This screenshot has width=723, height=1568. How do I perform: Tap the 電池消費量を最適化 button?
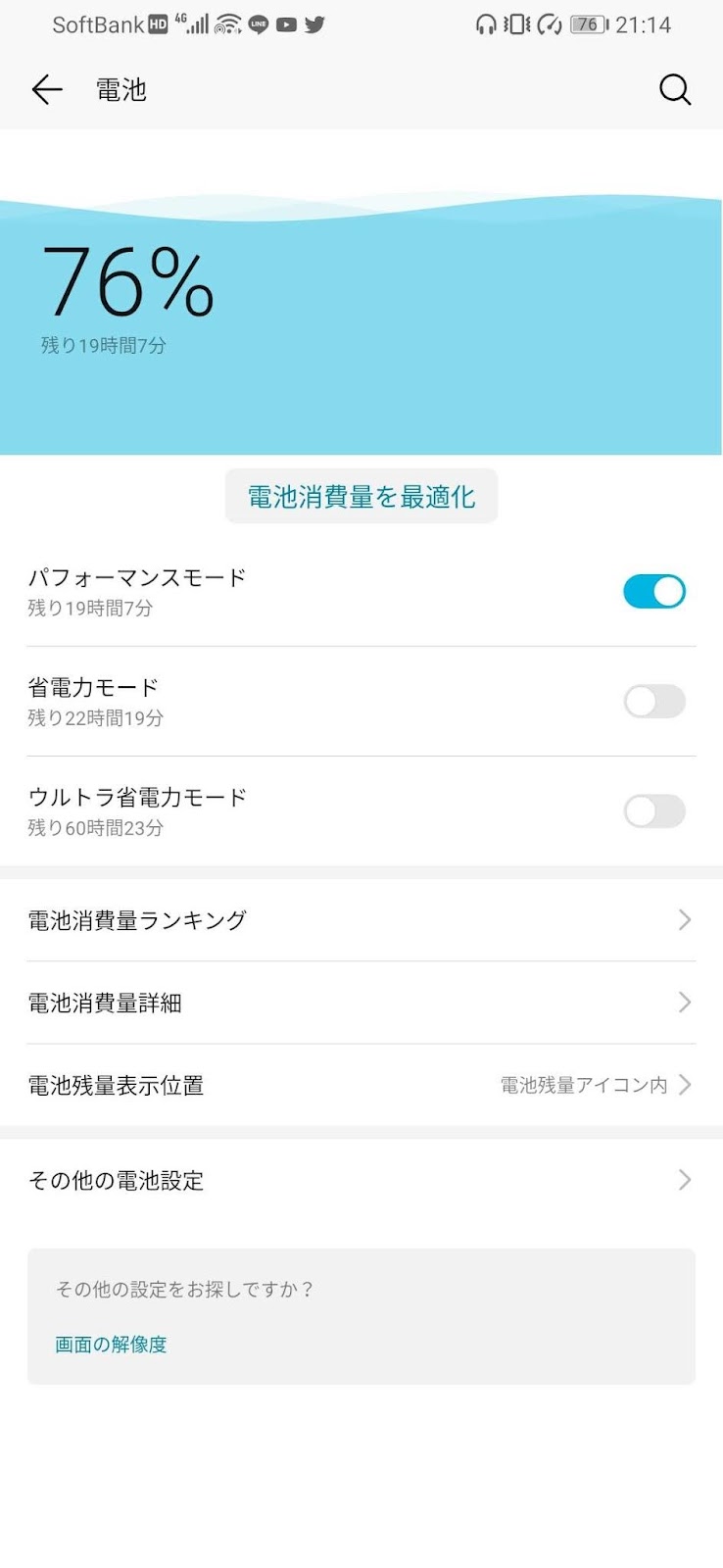click(x=361, y=496)
